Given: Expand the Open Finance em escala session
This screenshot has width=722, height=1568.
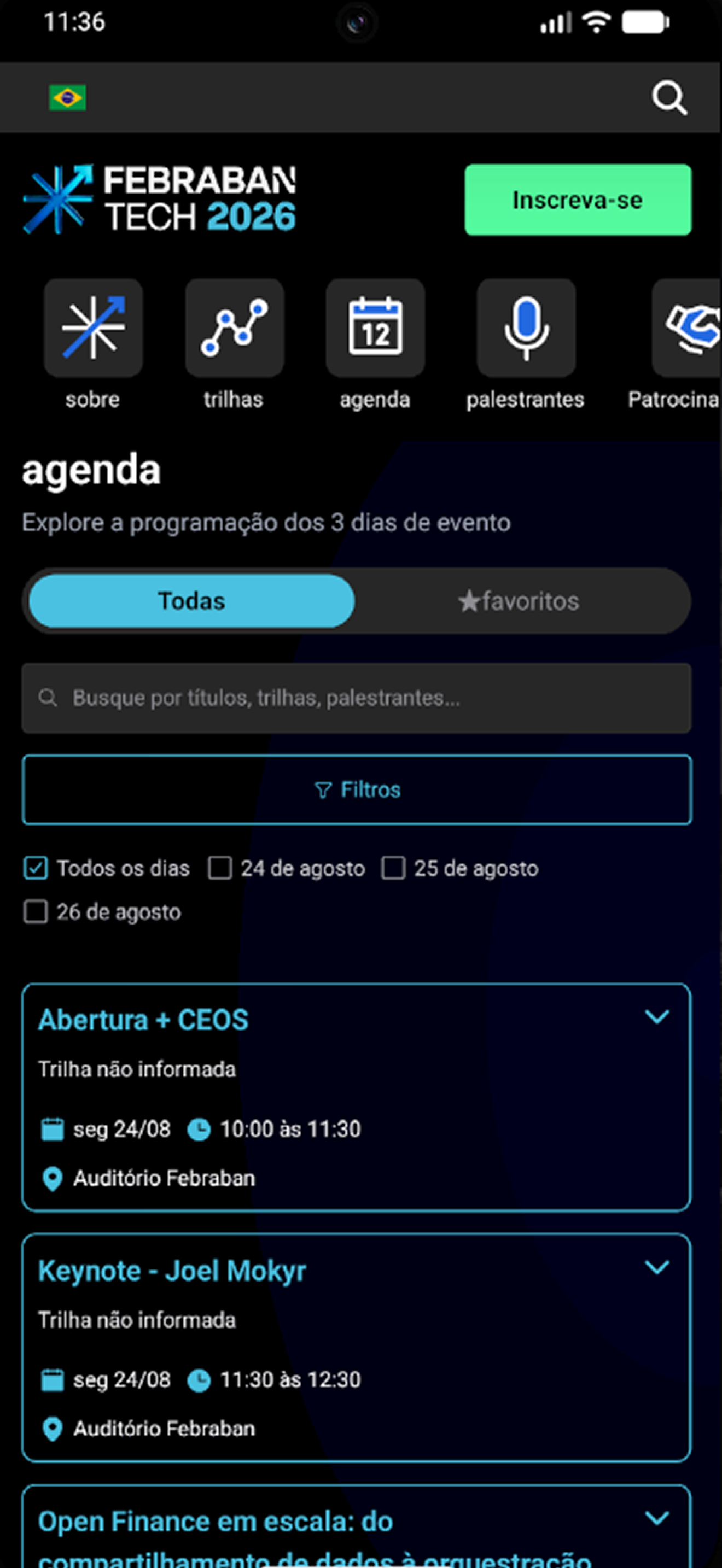Looking at the screenshot, I should tap(657, 1518).
